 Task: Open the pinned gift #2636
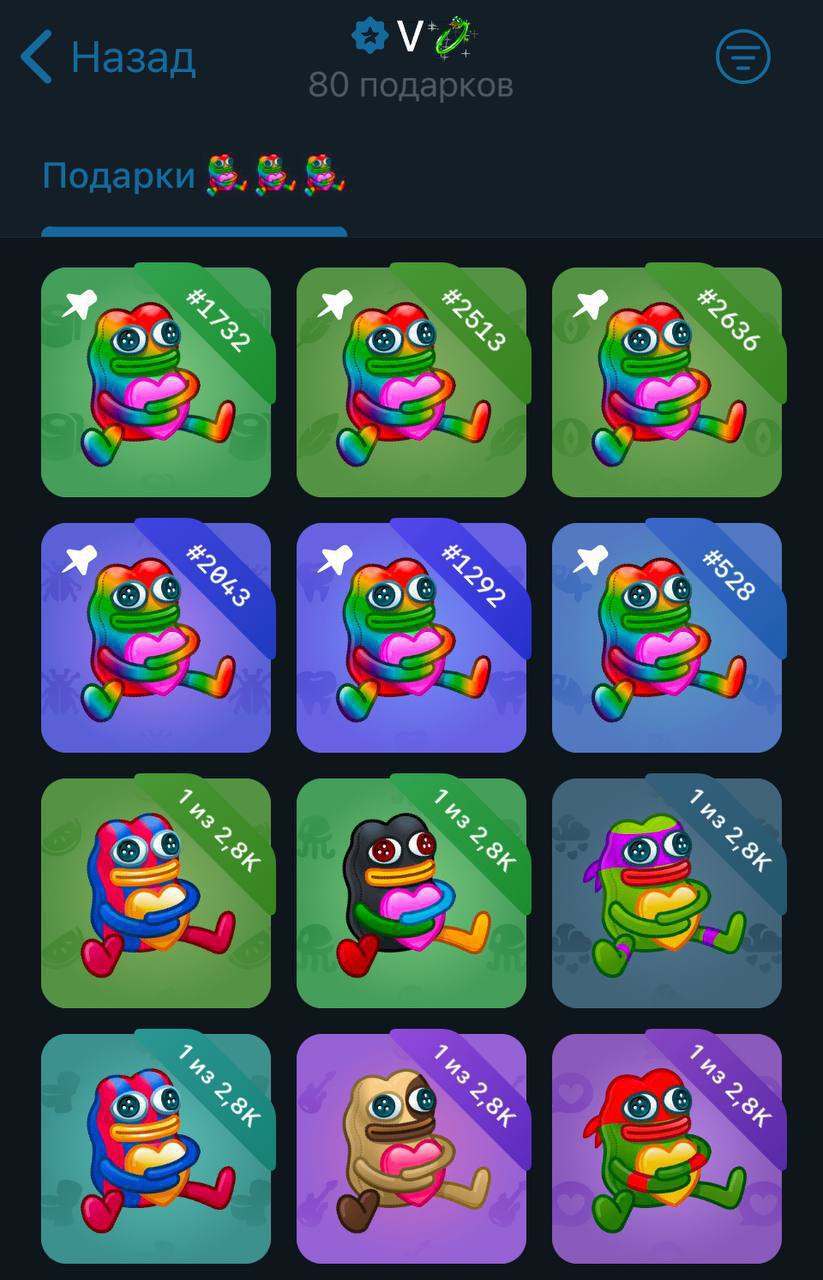(667, 382)
